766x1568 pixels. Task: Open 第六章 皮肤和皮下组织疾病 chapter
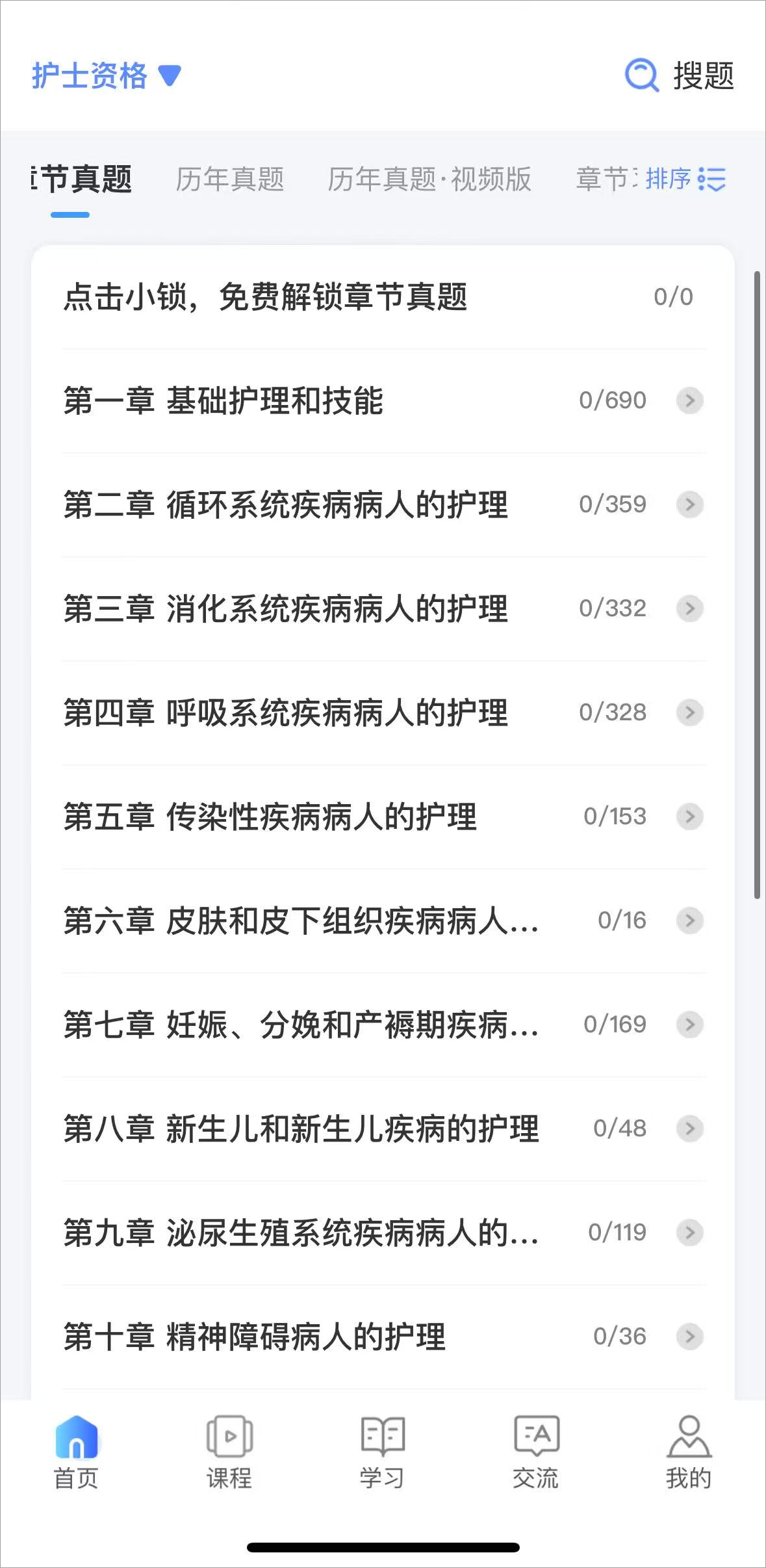coord(383,921)
